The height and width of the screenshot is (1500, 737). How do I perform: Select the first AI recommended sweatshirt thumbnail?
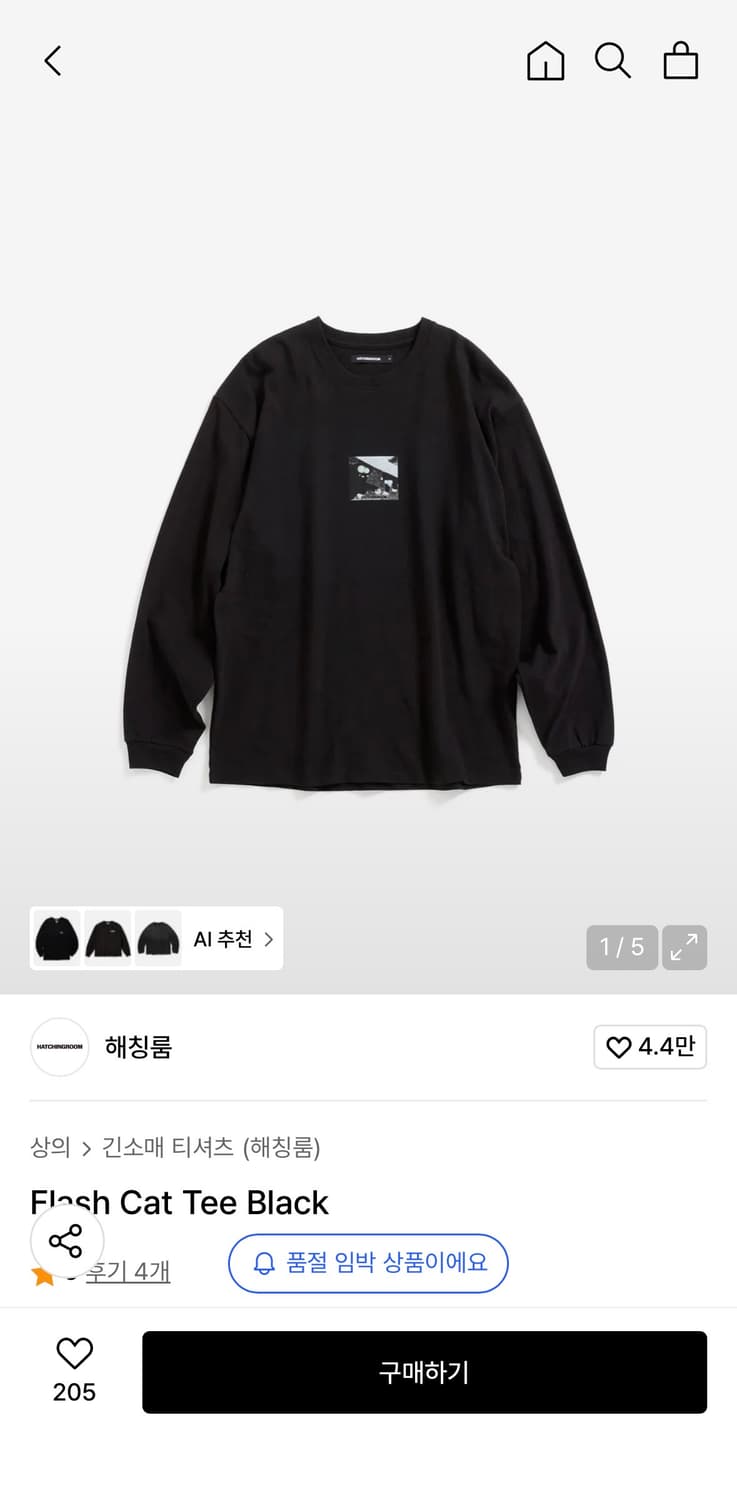tap(57, 938)
